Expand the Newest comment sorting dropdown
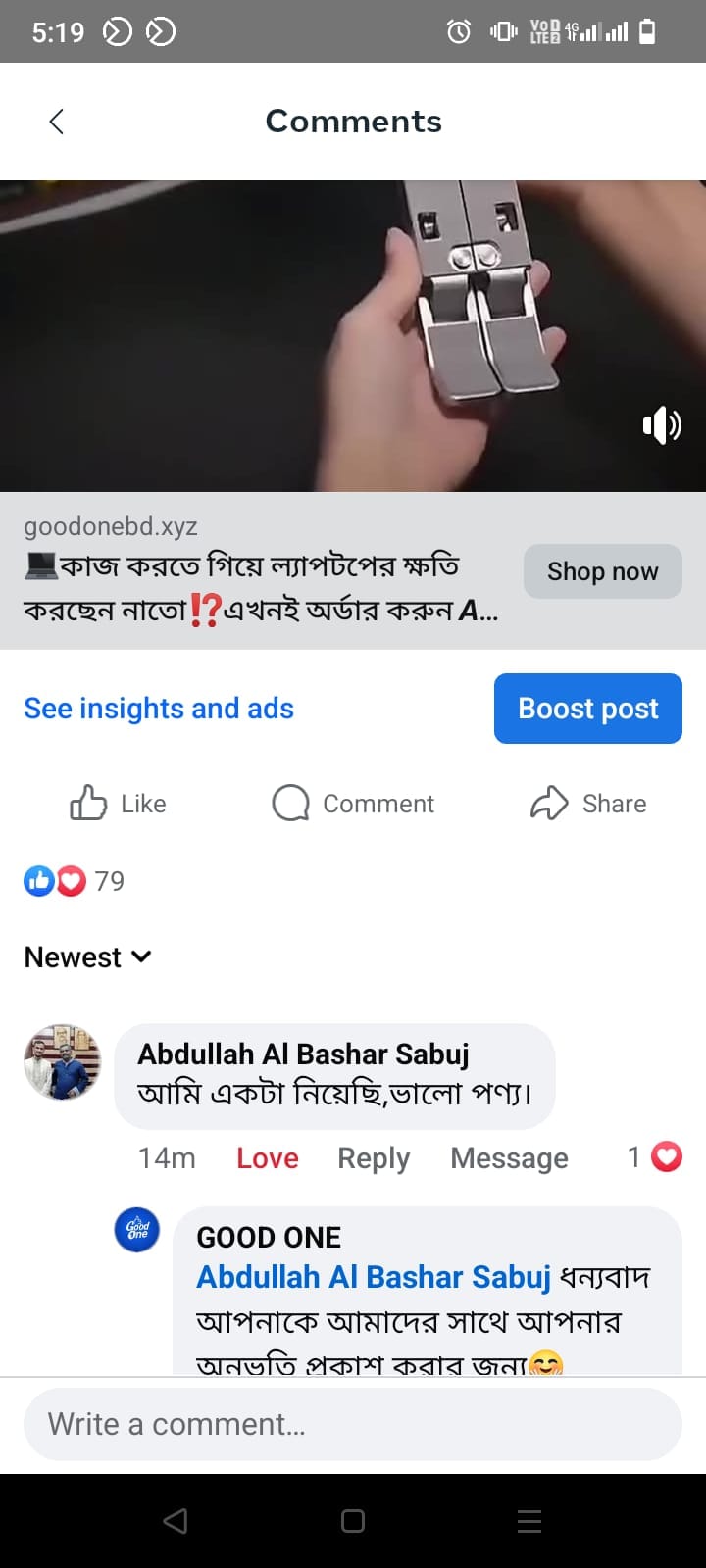The width and height of the screenshot is (706, 1568). click(x=88, y=957)
